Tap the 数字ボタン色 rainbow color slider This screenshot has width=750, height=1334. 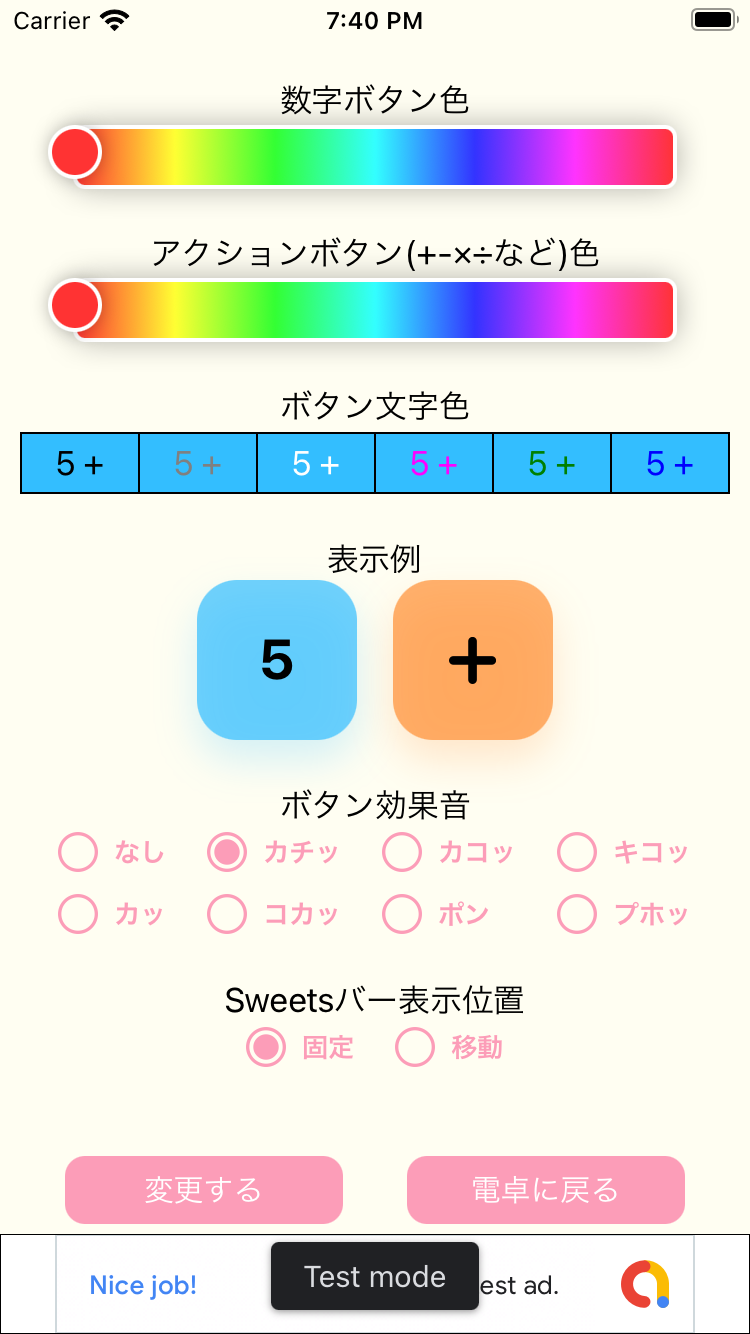point(375,156)
